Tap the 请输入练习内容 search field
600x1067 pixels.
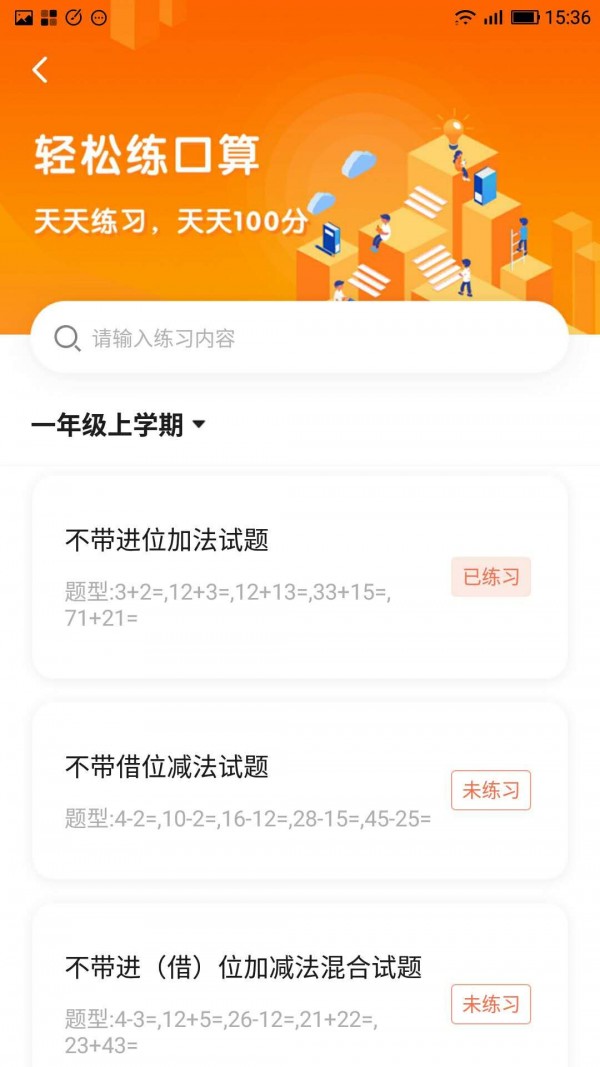(300, 338)
